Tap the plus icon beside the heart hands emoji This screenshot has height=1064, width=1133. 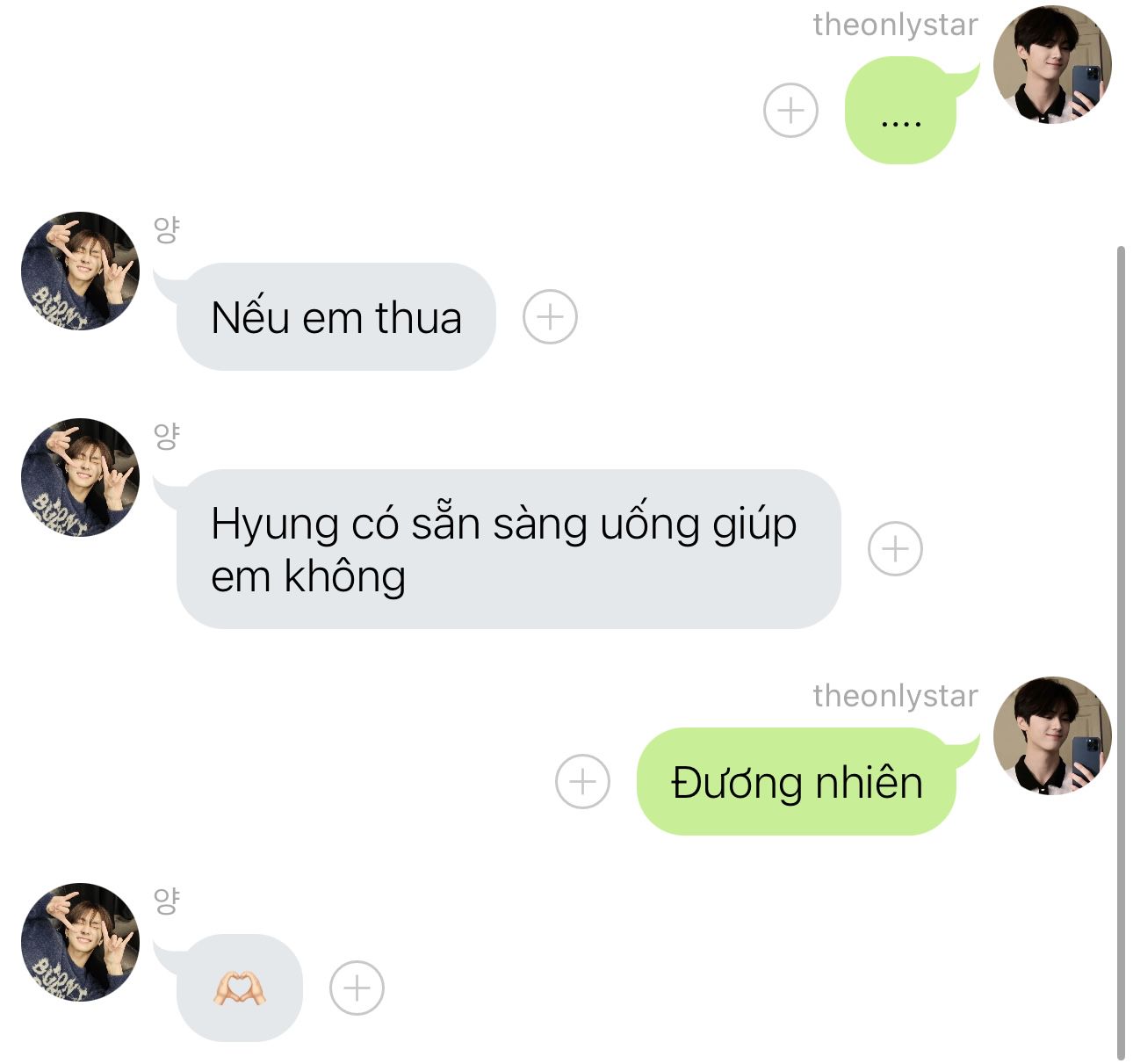[357, 988]
